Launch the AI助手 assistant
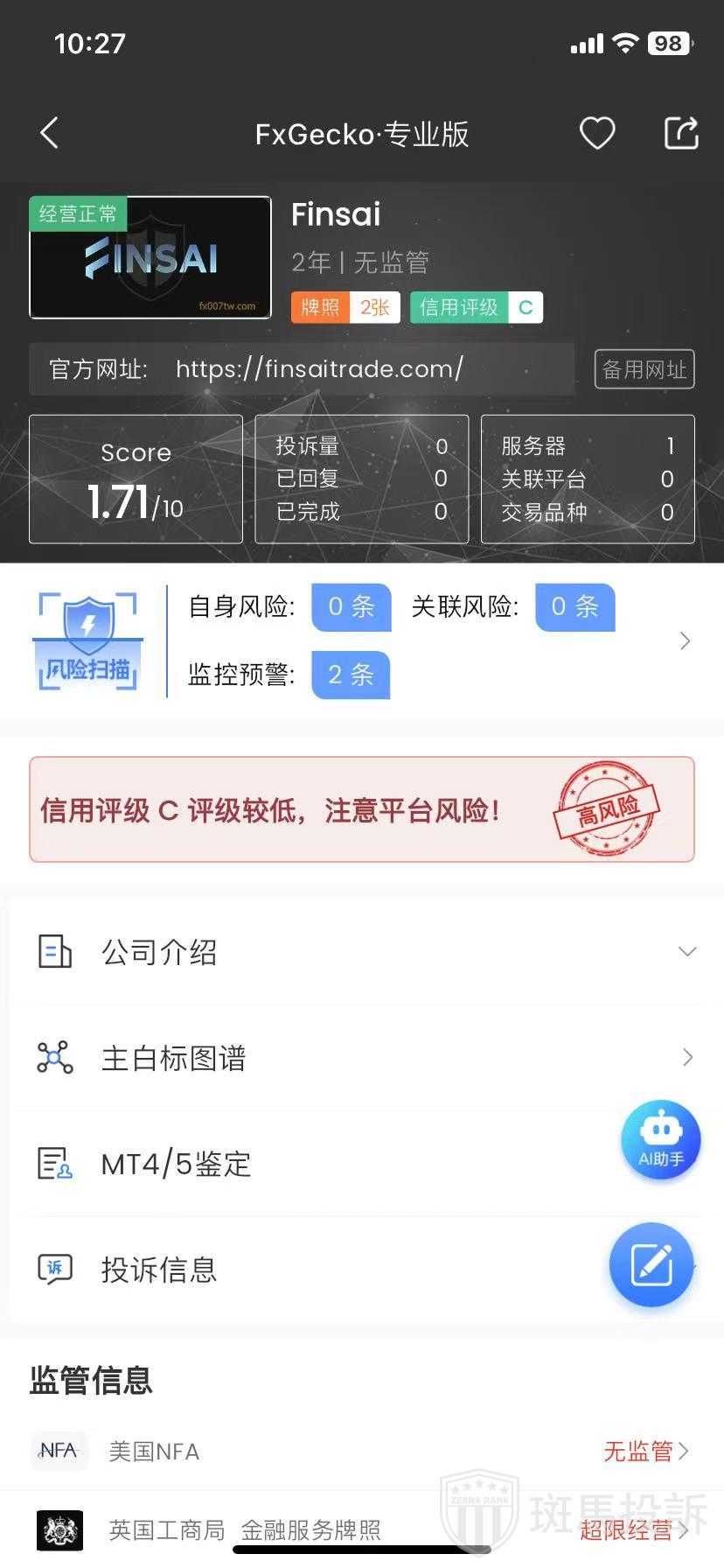Viewport: 724px width, 1568px height. pos(660,1139)
